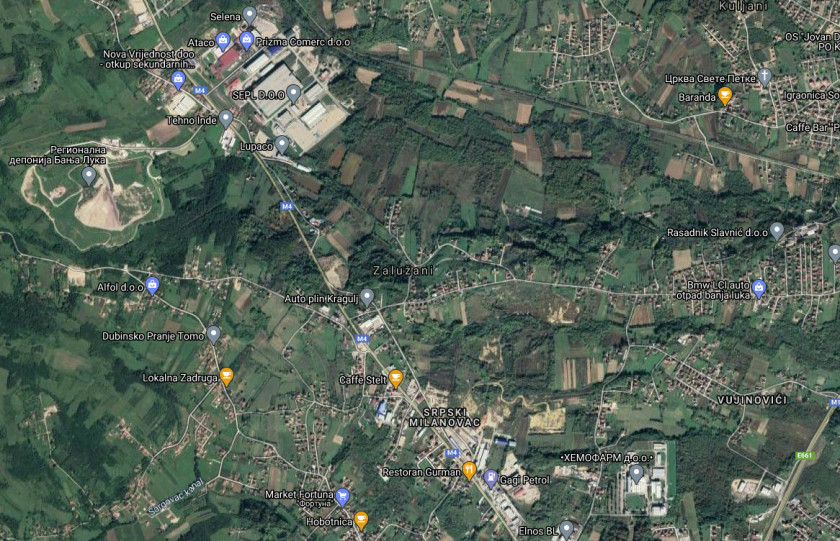
Task: Select the Gagi Petrol station marker
Action: click(x=490, y=478)
